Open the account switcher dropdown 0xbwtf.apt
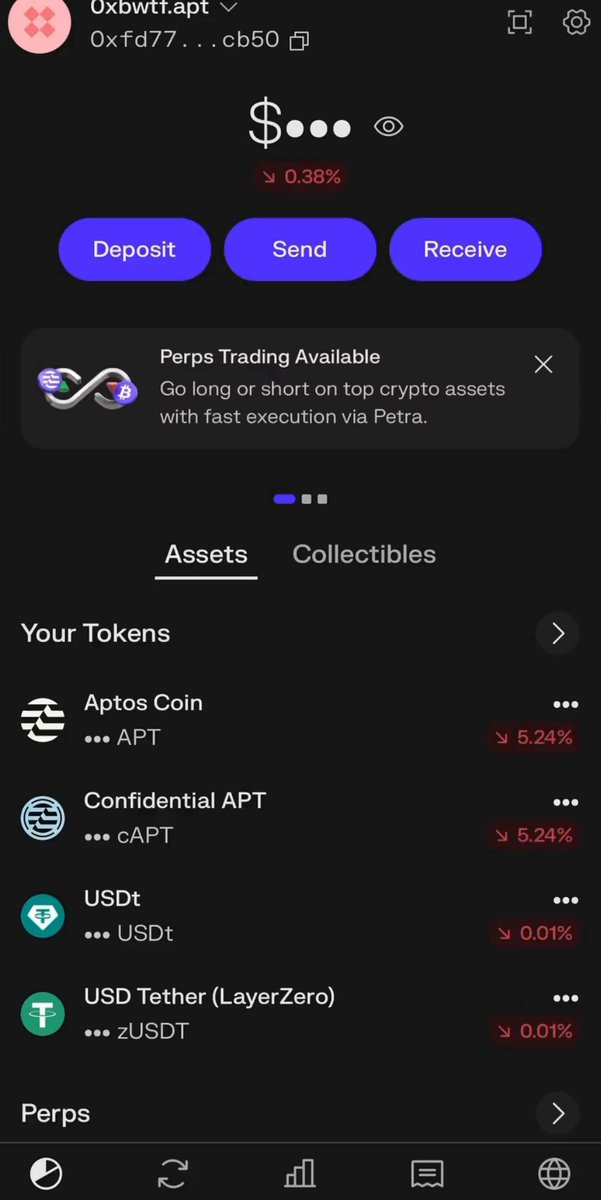 point(164,8)
